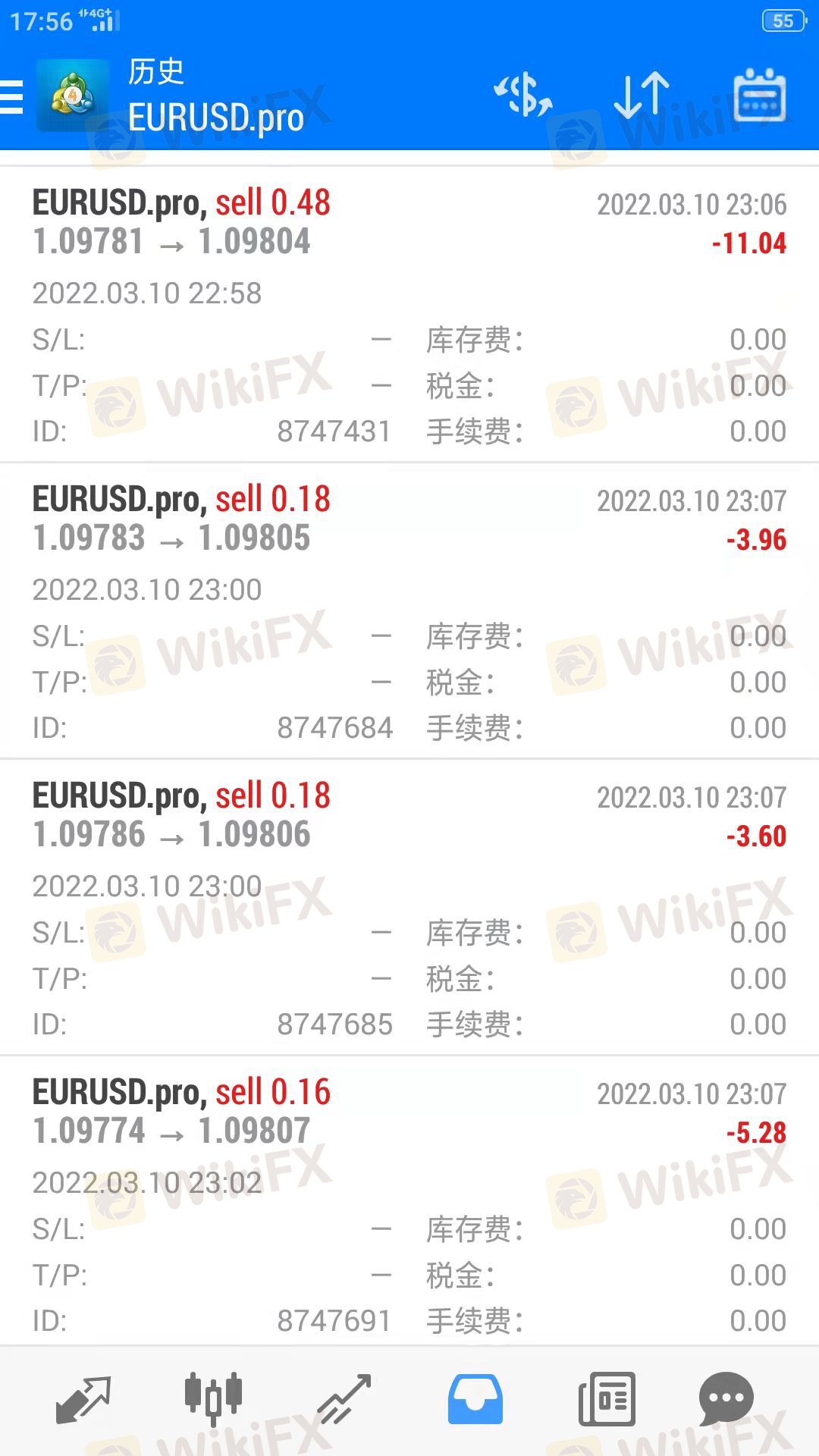Tap the currency symbol filter icon
Viewport: 819px width, 1456px height.
click(x=523, y=96)
